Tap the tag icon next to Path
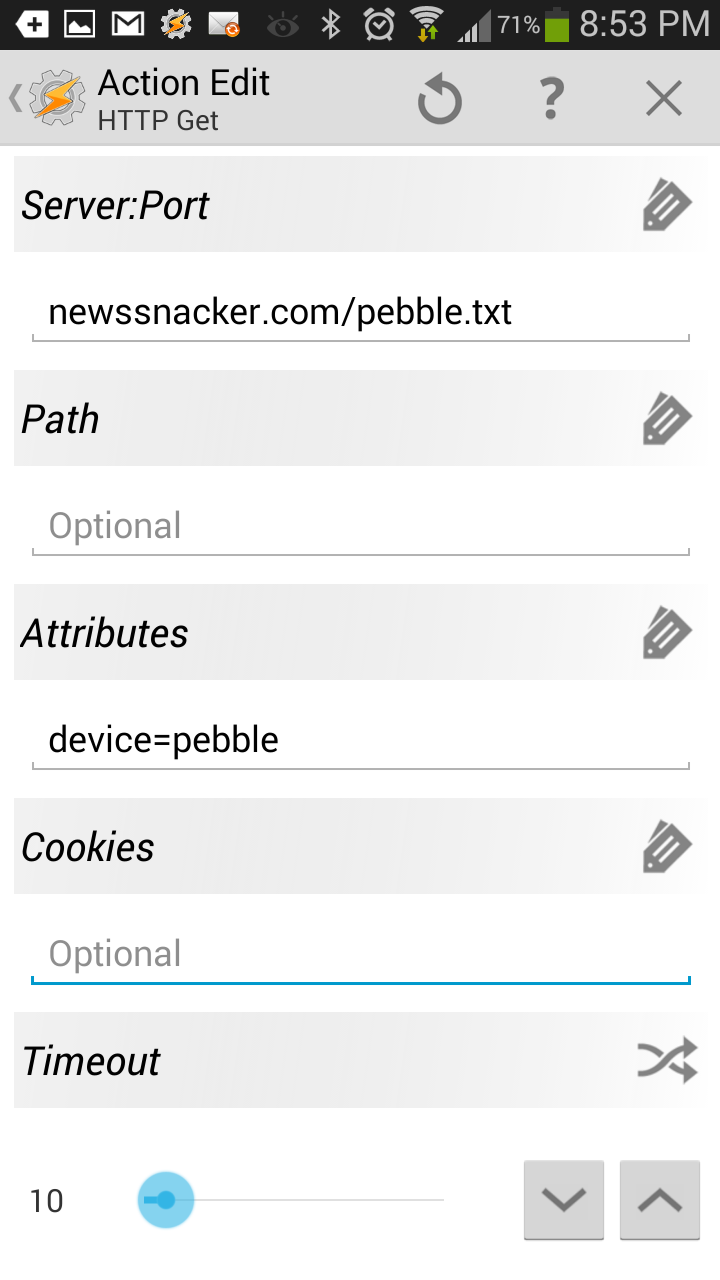 667,419
